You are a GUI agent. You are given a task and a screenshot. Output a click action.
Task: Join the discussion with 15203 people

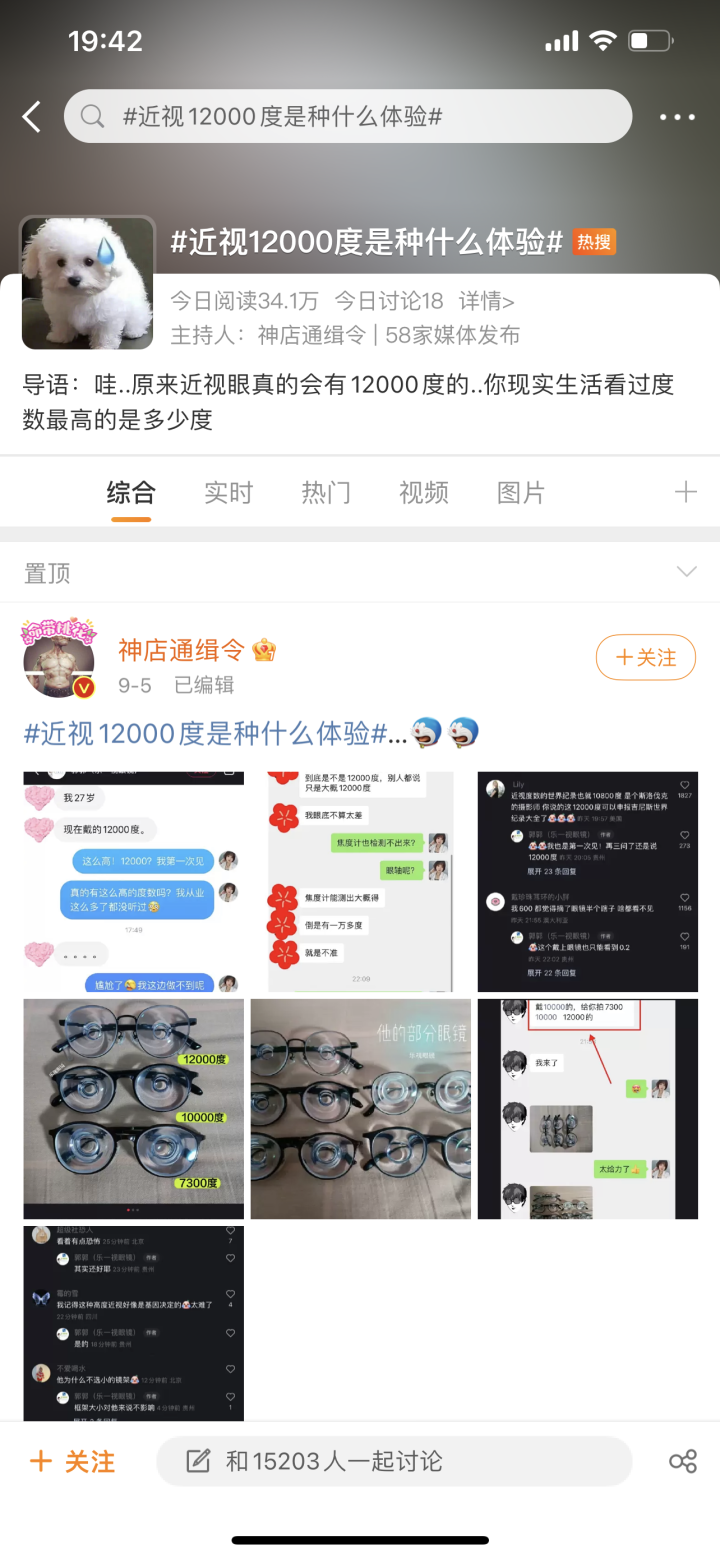tap(394, 1461)
